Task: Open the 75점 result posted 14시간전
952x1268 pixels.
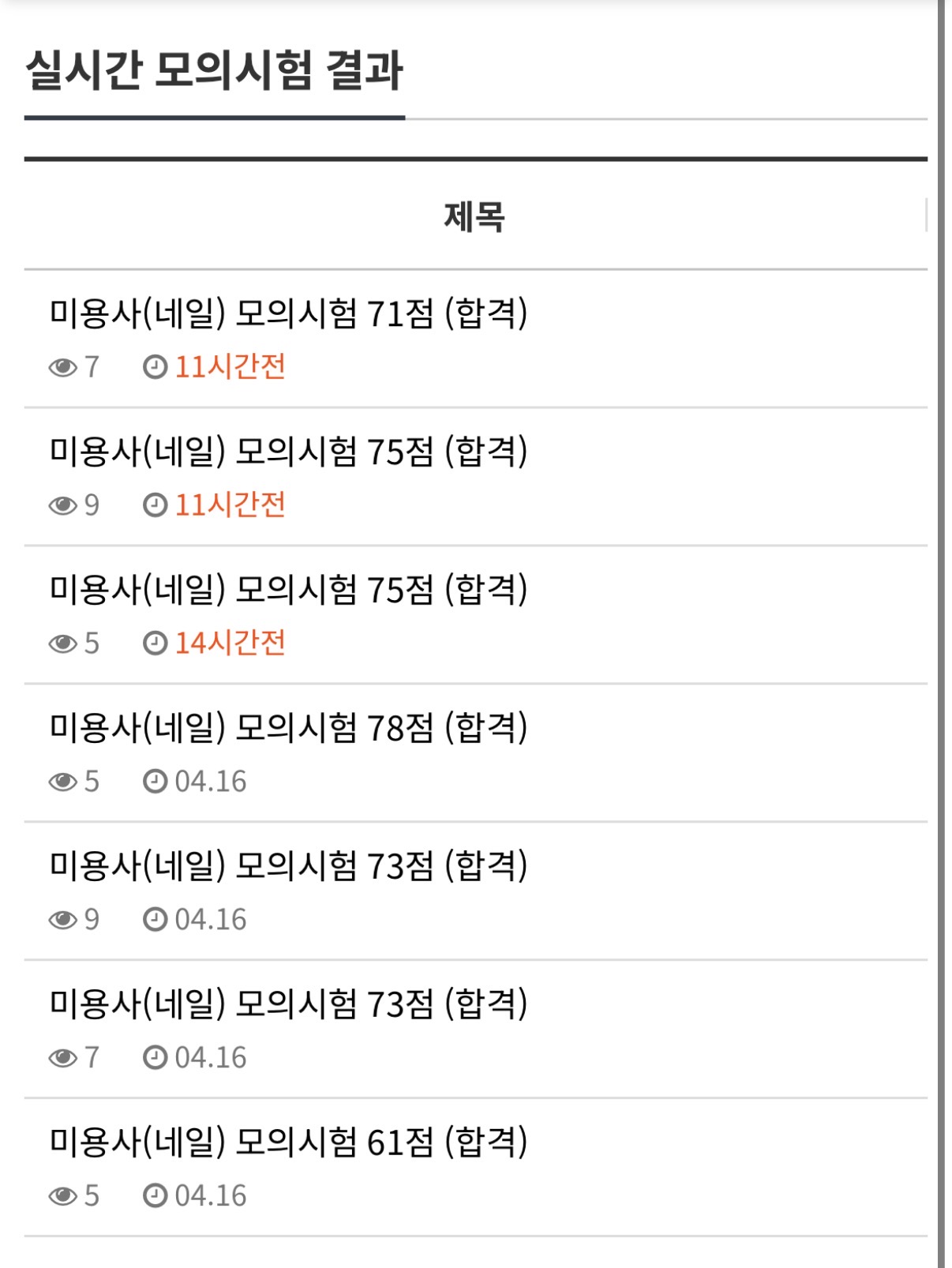Action: point(288,590)
